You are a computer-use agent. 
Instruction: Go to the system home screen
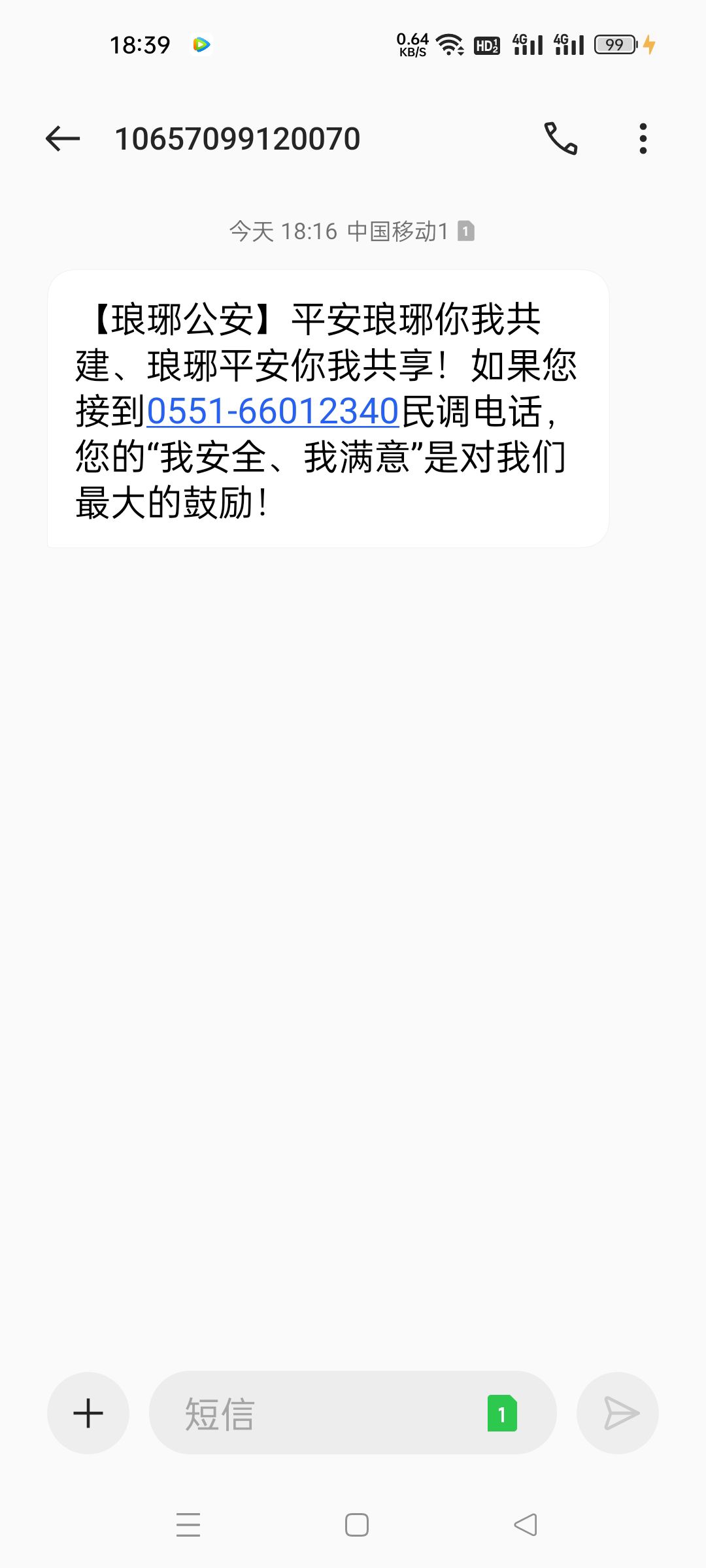coord(357,1525)
